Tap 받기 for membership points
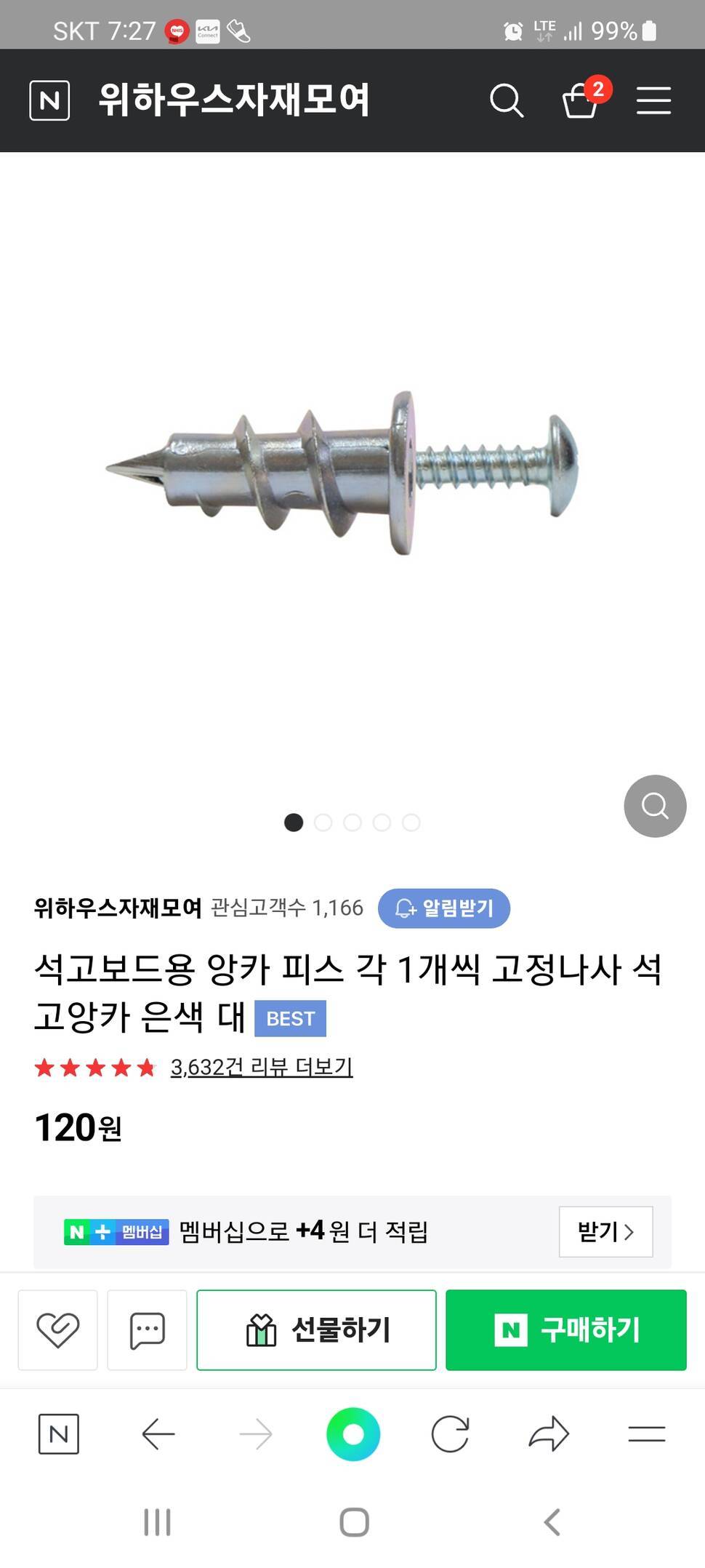 [605, 1231]
